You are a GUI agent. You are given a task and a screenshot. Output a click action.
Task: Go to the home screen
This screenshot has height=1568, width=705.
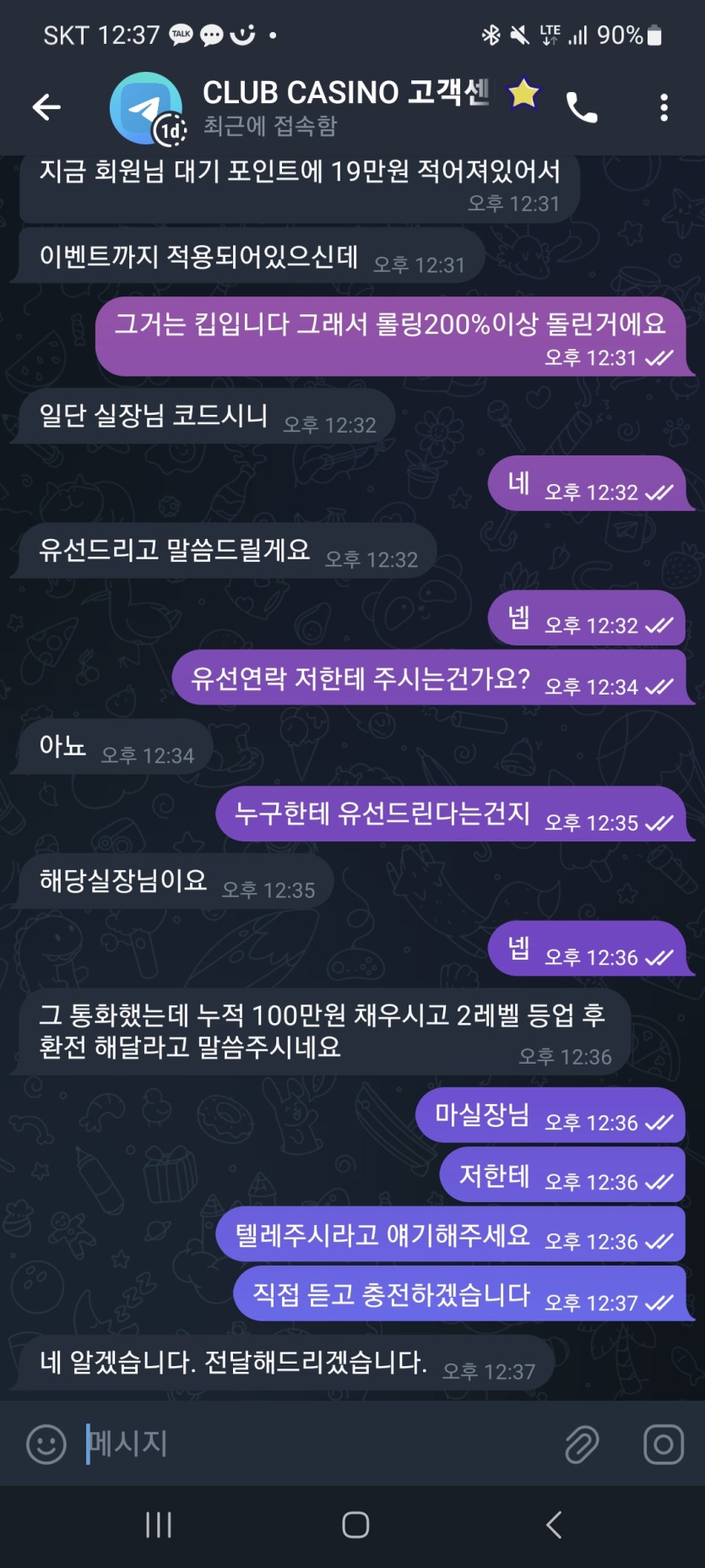coord(355,1525)
